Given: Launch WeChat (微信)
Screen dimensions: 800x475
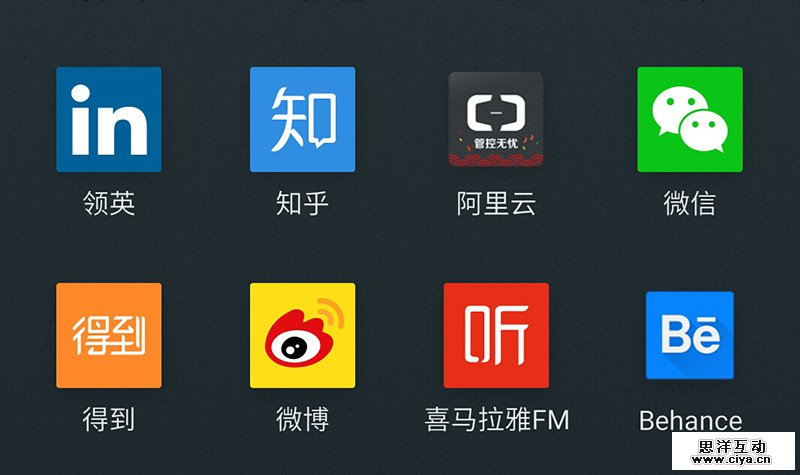Looking at the screenshot, I should click(690, 119).
